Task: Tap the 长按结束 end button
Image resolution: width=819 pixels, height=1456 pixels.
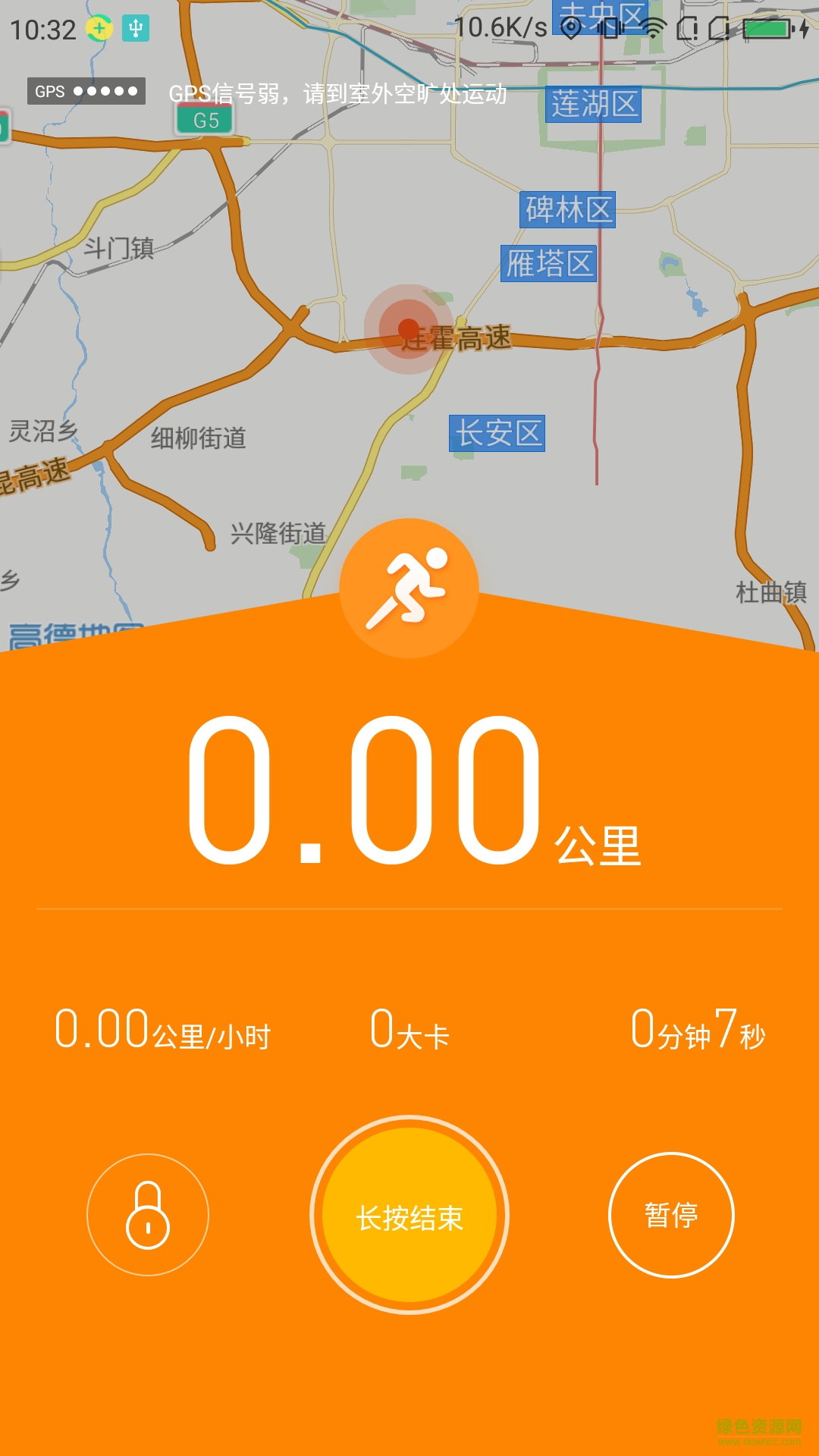Action: pos(409,1216)
